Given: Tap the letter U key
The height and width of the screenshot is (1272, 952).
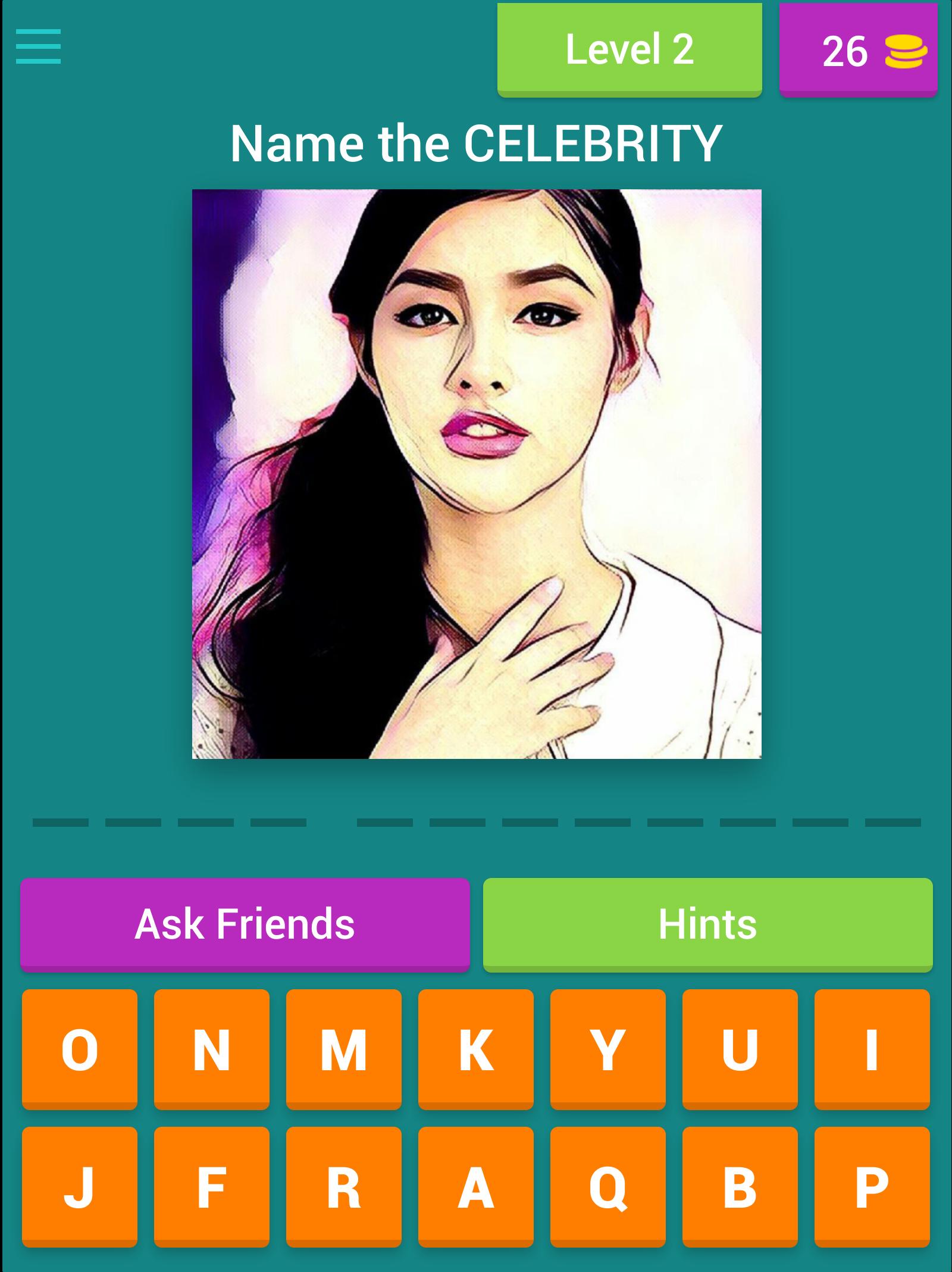Looking at the screenshot, I should click(740, 1049).
